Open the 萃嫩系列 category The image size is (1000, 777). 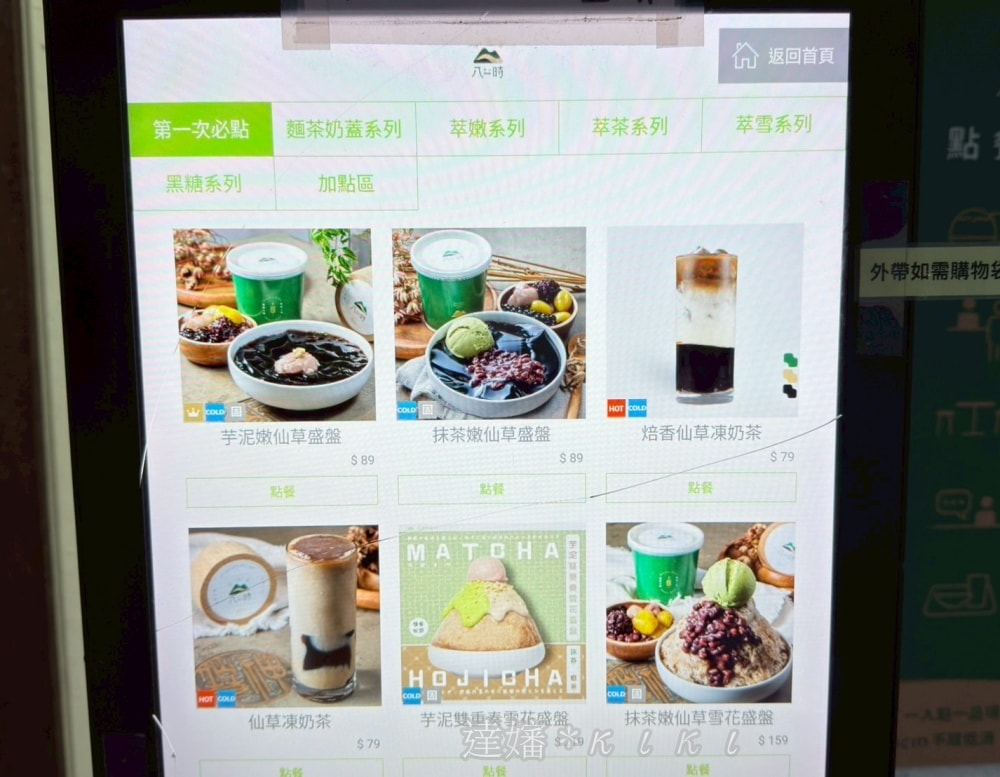coord(487,129)
